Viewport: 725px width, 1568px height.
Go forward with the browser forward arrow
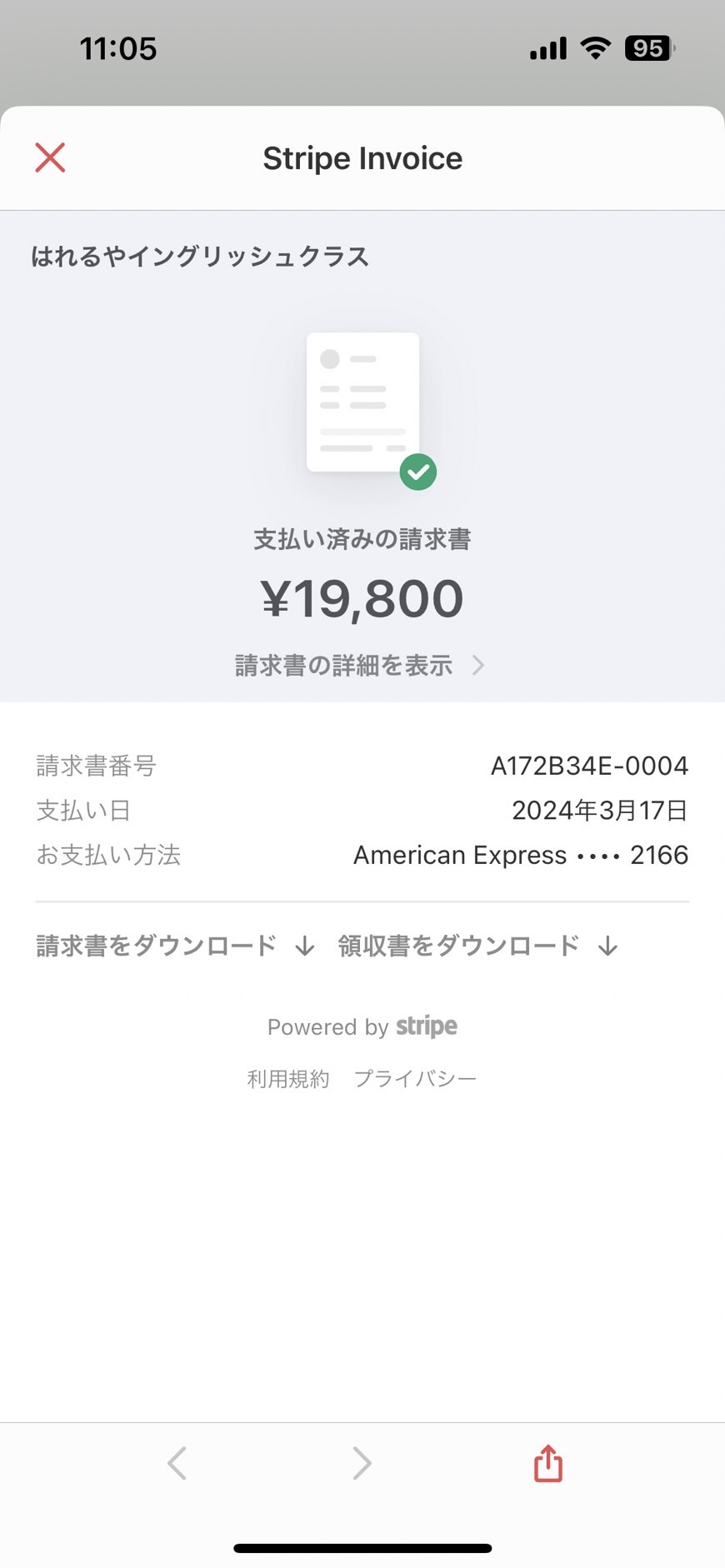coord(362,1463)
